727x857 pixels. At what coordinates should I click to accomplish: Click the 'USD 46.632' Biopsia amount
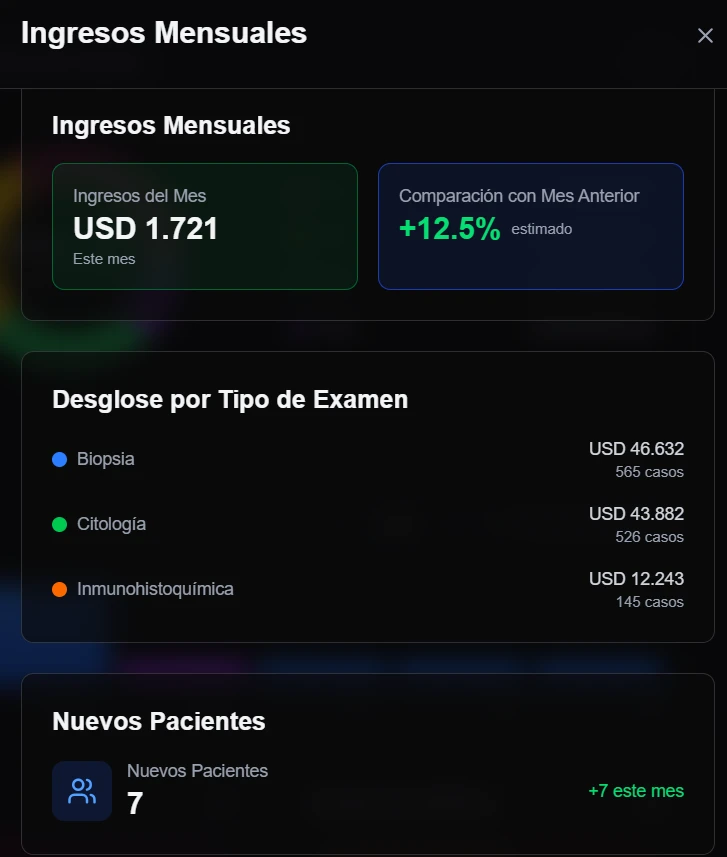(636, 448)
